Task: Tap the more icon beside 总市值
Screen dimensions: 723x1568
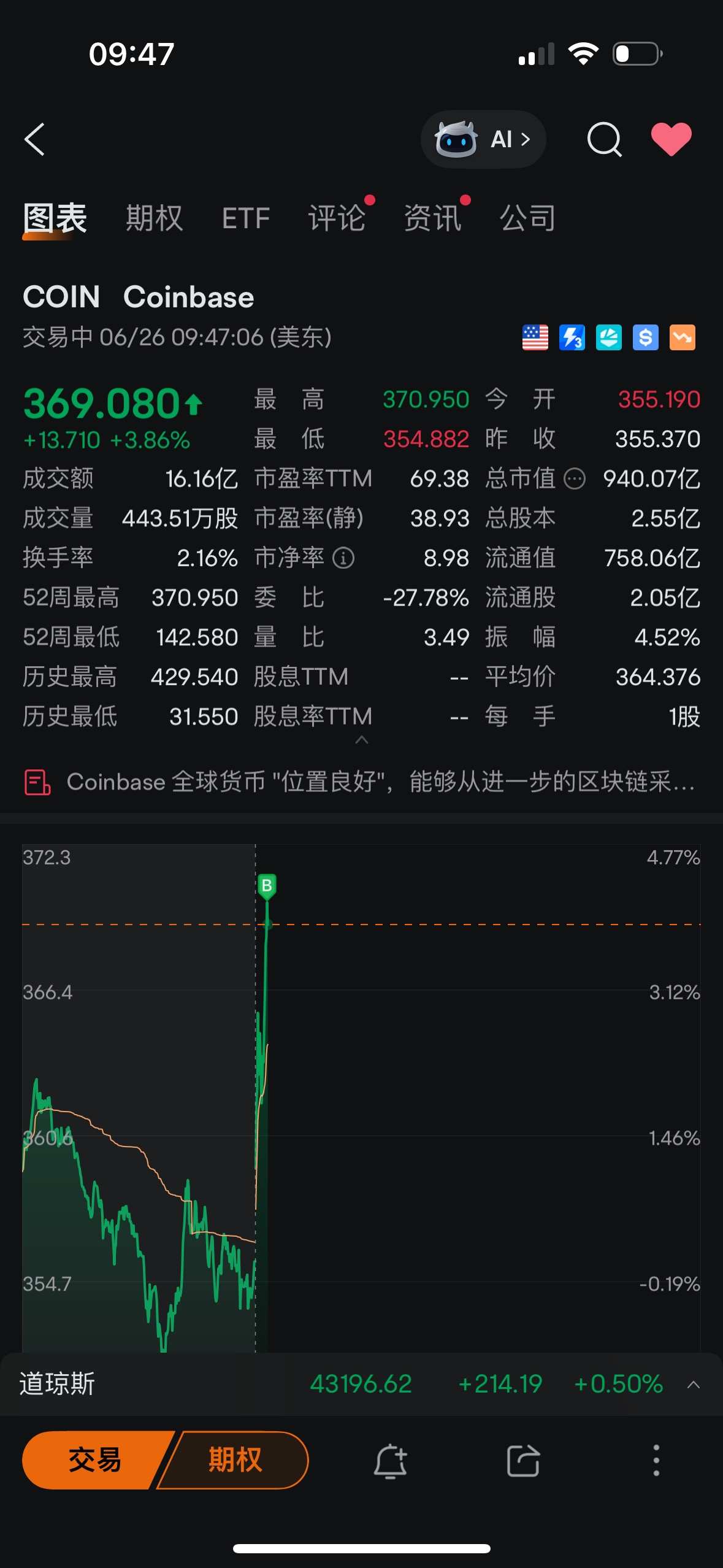Action: (575, 478)
